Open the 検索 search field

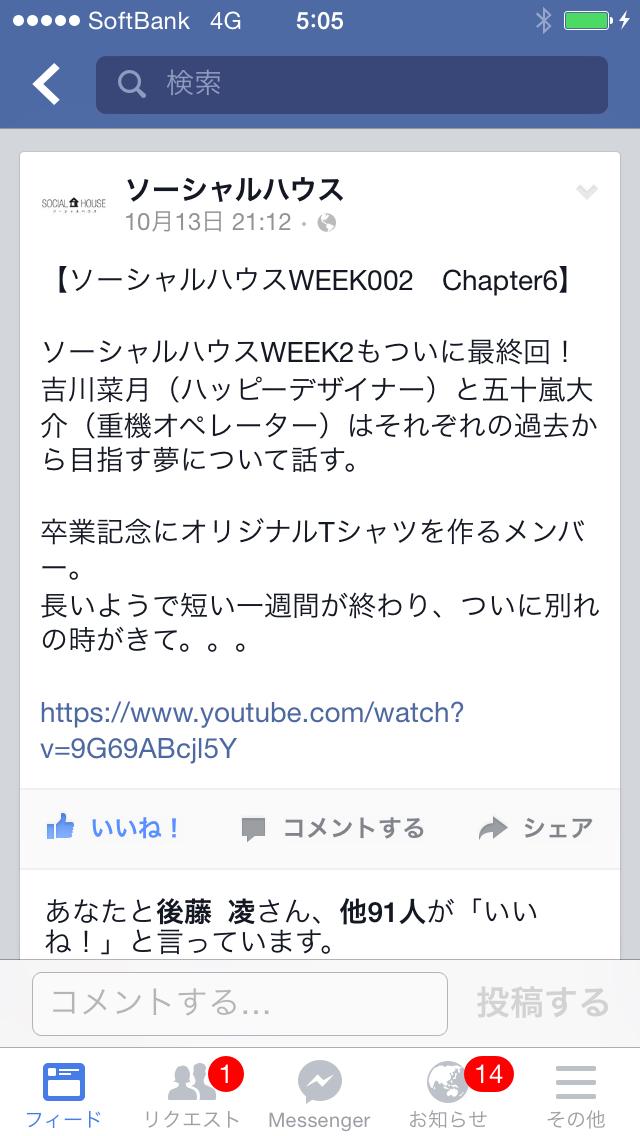(351, 85)
